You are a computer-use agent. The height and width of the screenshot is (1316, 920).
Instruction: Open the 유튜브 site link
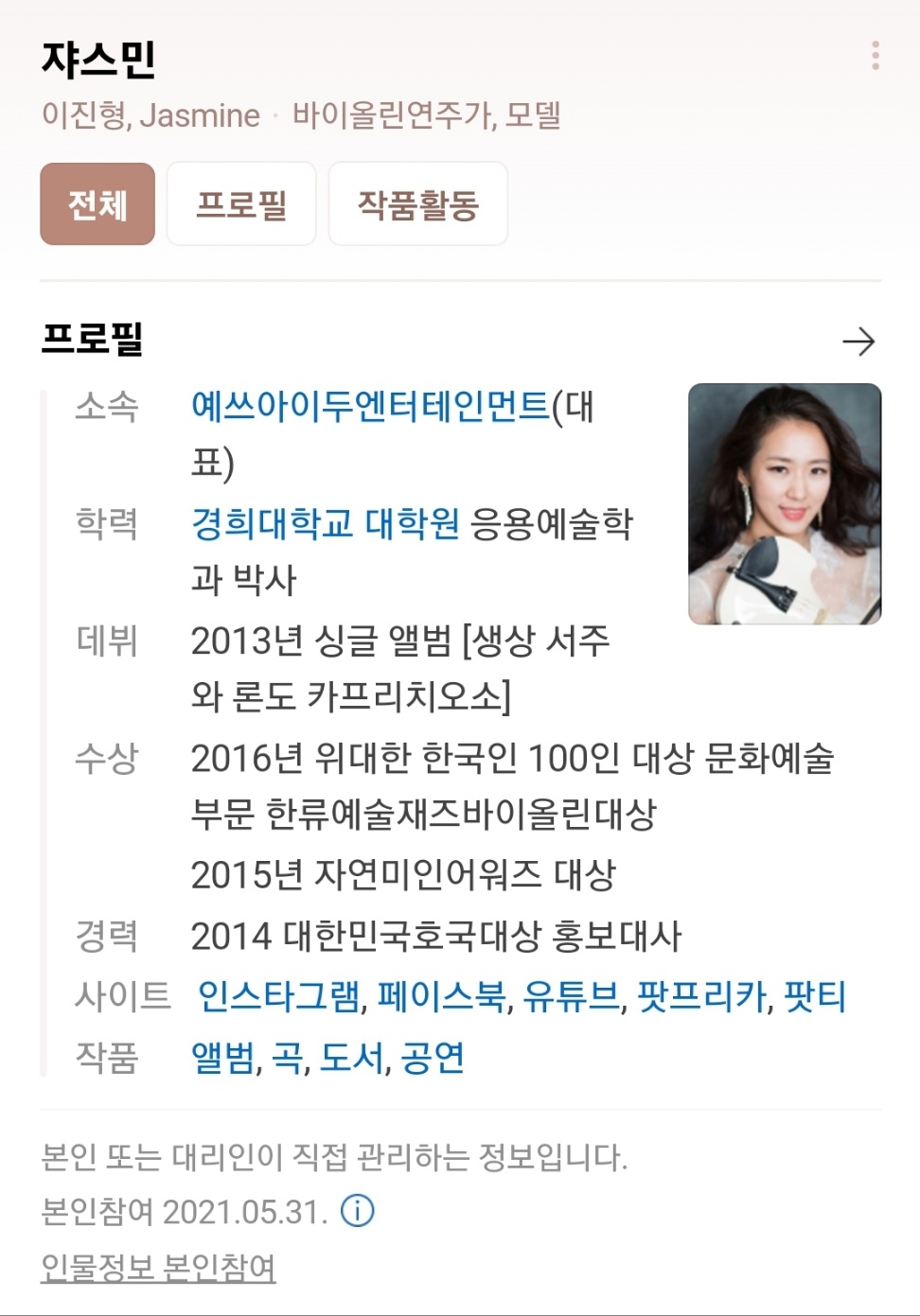[x=572, y=996]
